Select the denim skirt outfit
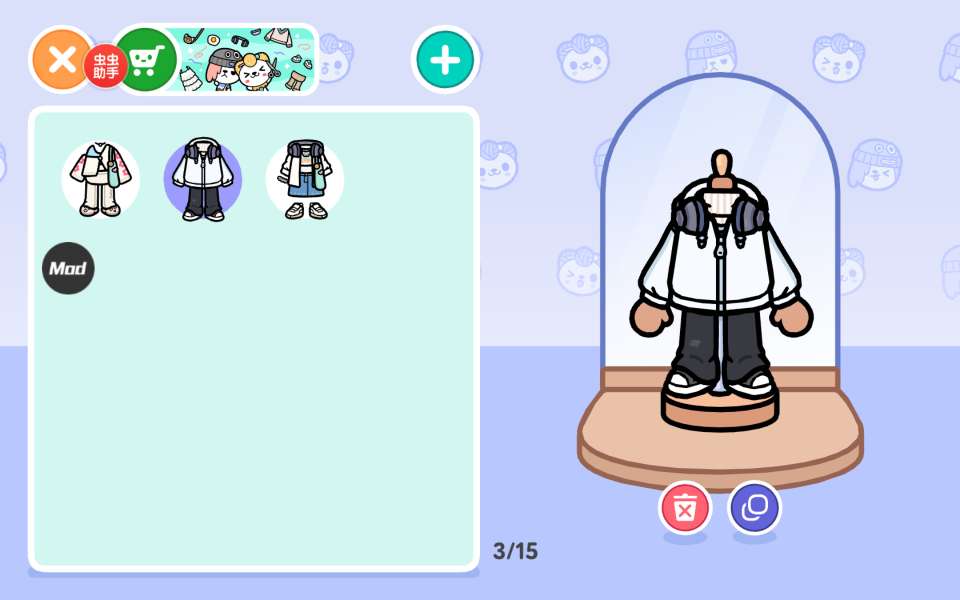Image resolution: width=960 pixels, height=600 pixels. tap(305, 180)
